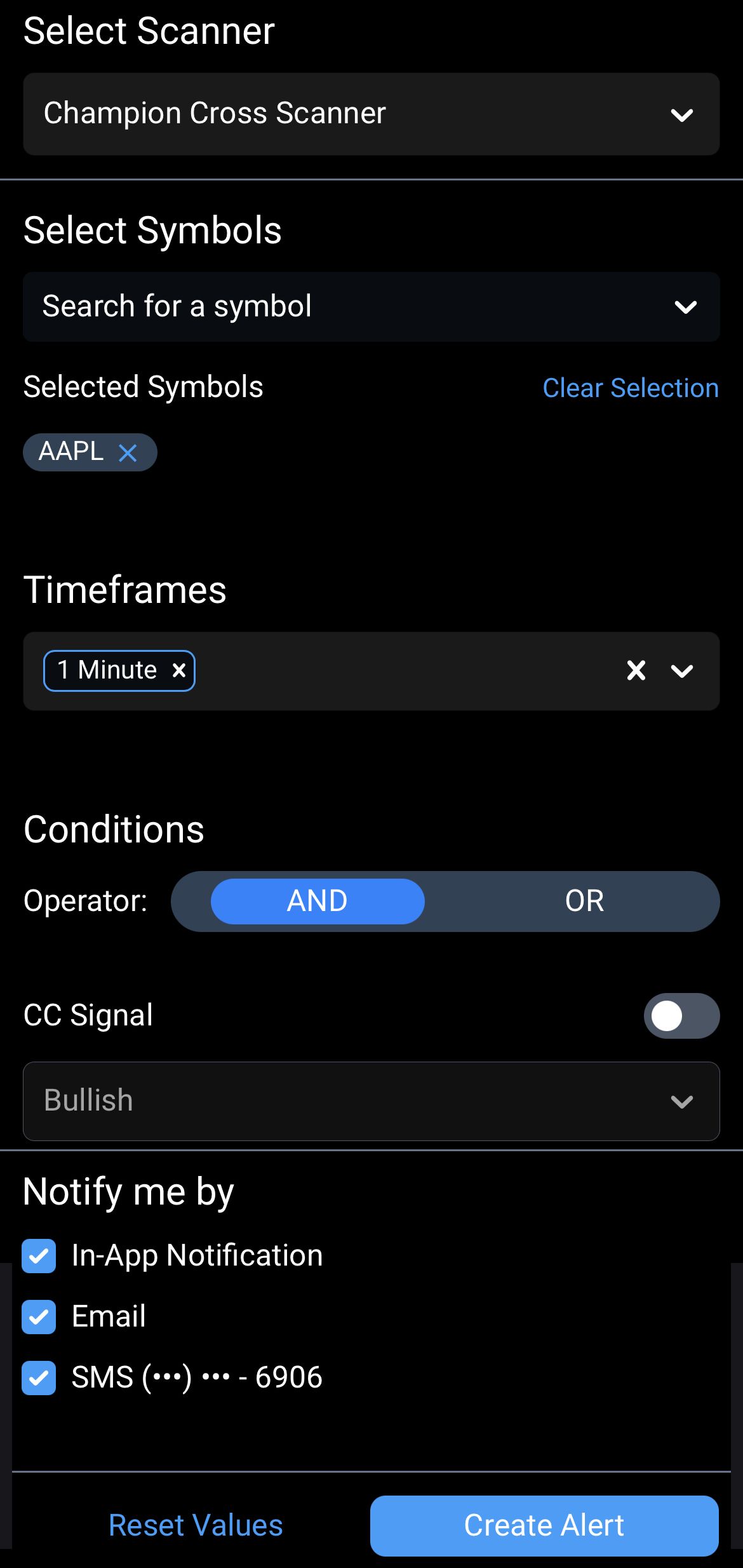The image size is (743, 1568).
Task: Remove AAPL from selected symbols
Action: pyautogui.click(x=129, y=452)
